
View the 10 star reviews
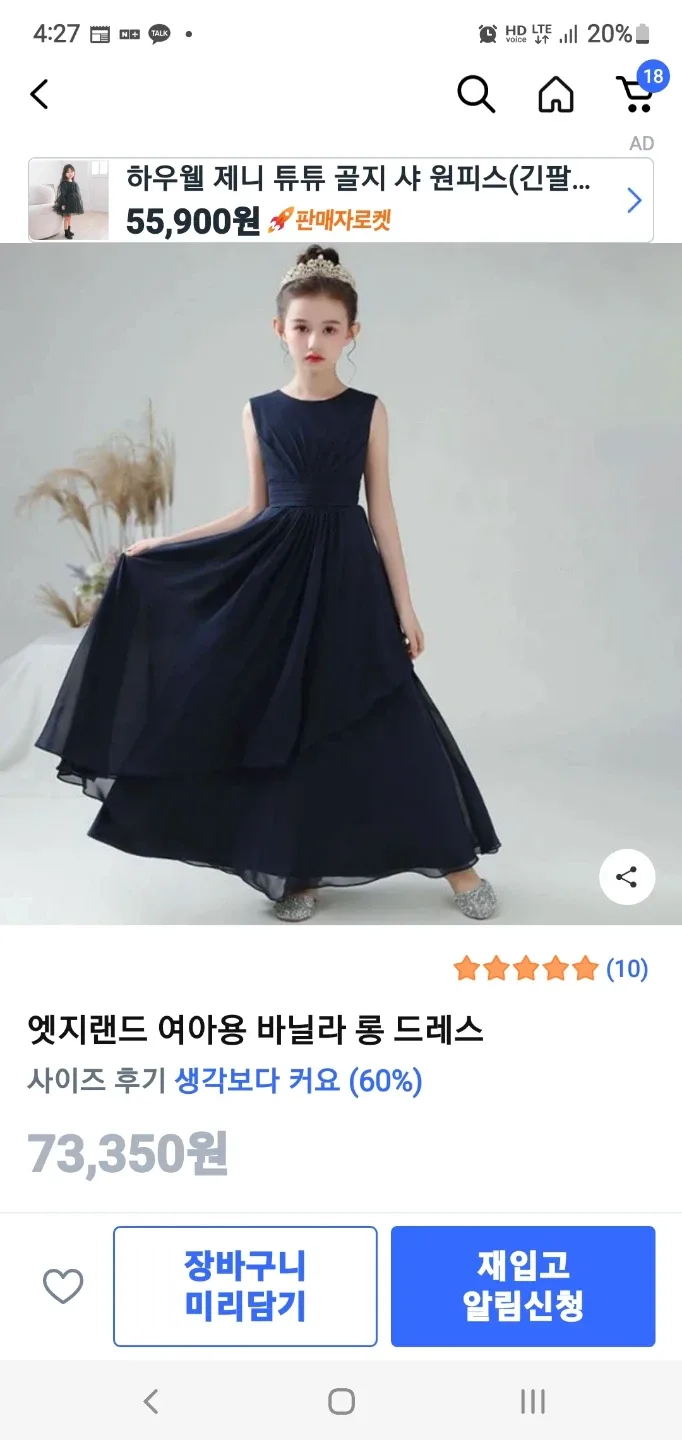550,968
